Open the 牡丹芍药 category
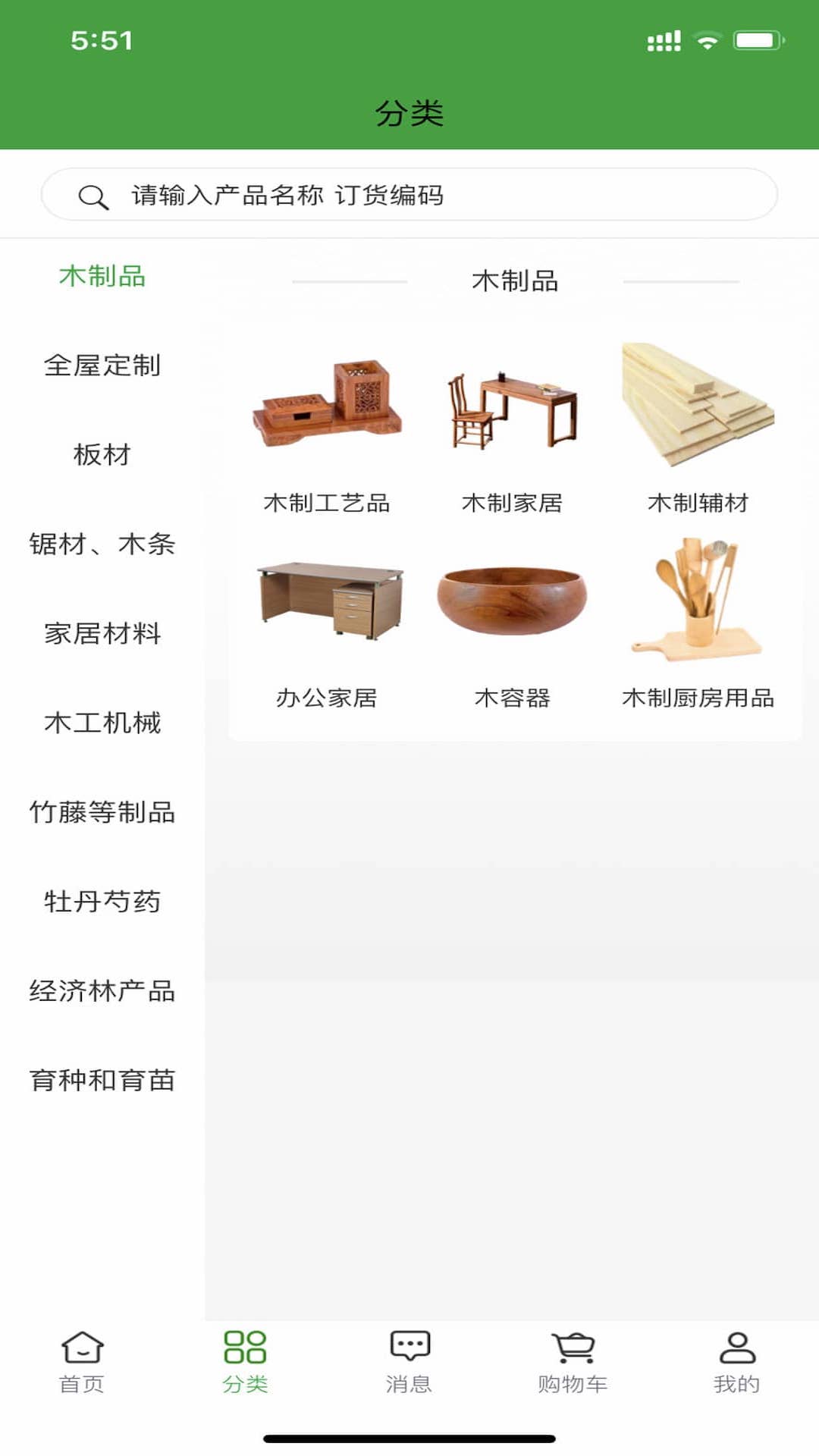Screen dimensions: 819x1456 [102, 902]
